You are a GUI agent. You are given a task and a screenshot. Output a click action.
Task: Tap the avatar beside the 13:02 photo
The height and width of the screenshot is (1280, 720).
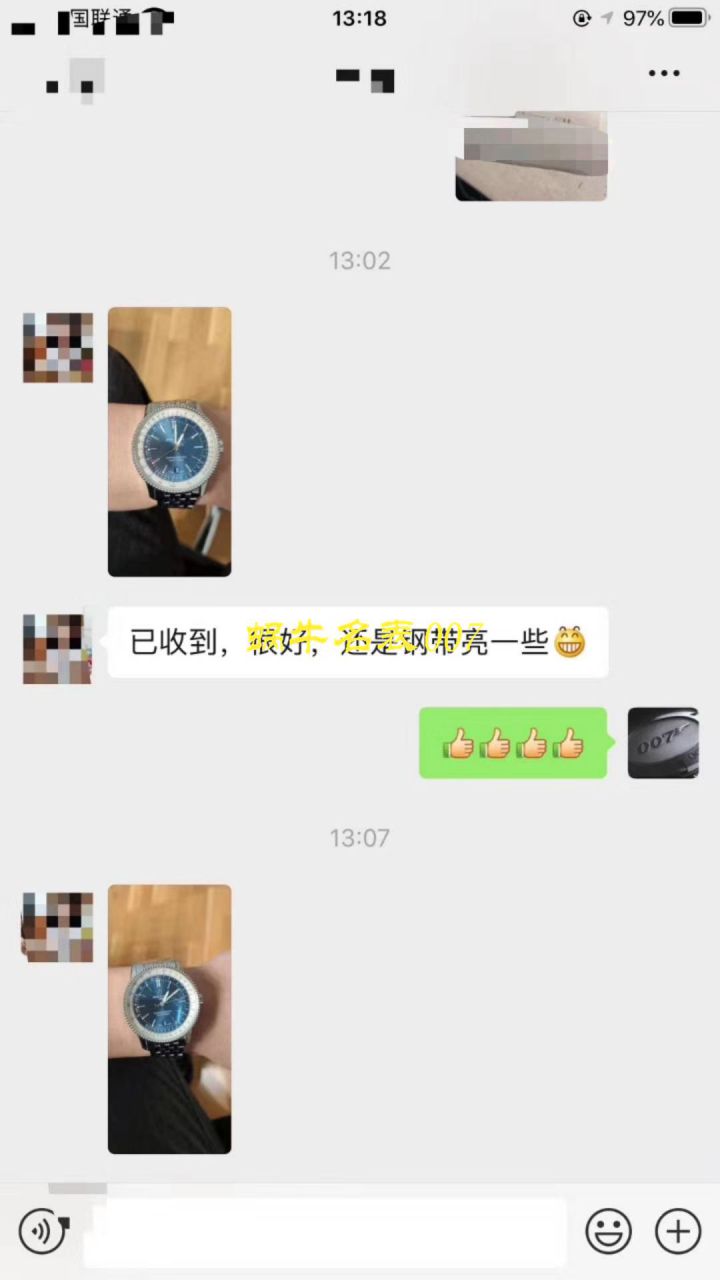click(57, 347)
